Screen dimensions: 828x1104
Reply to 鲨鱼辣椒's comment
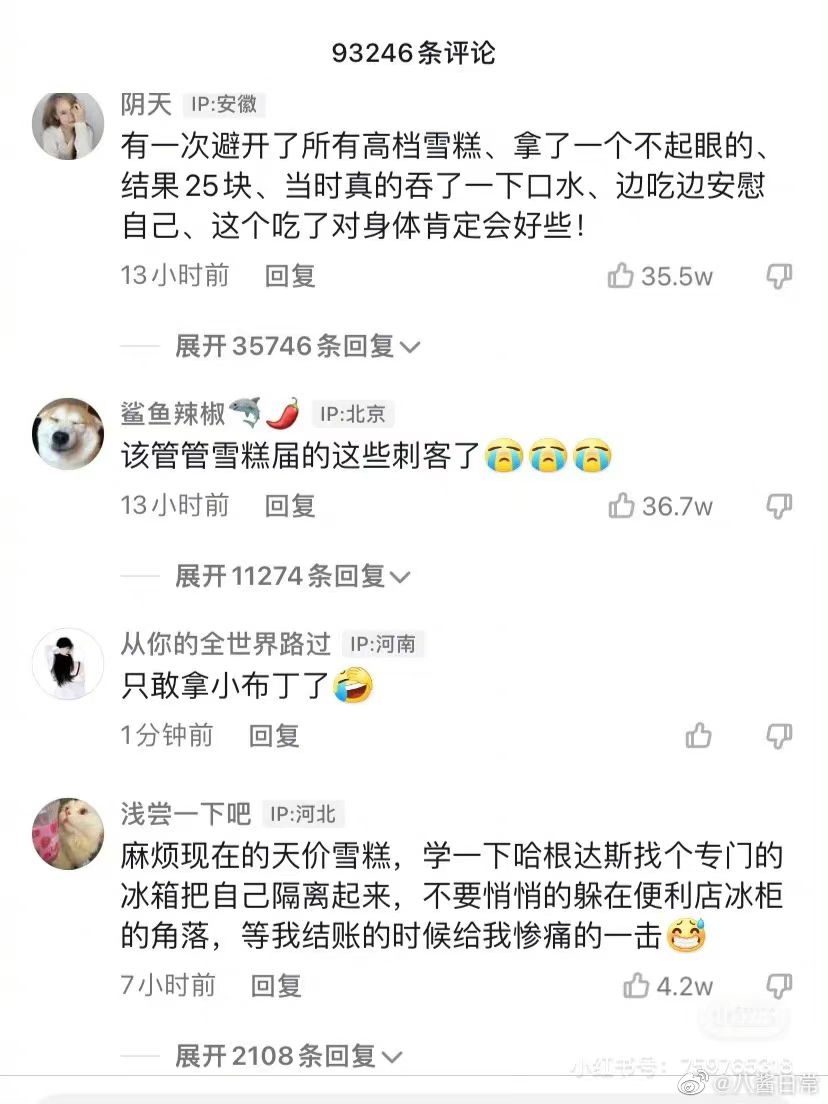click(290, 506)
